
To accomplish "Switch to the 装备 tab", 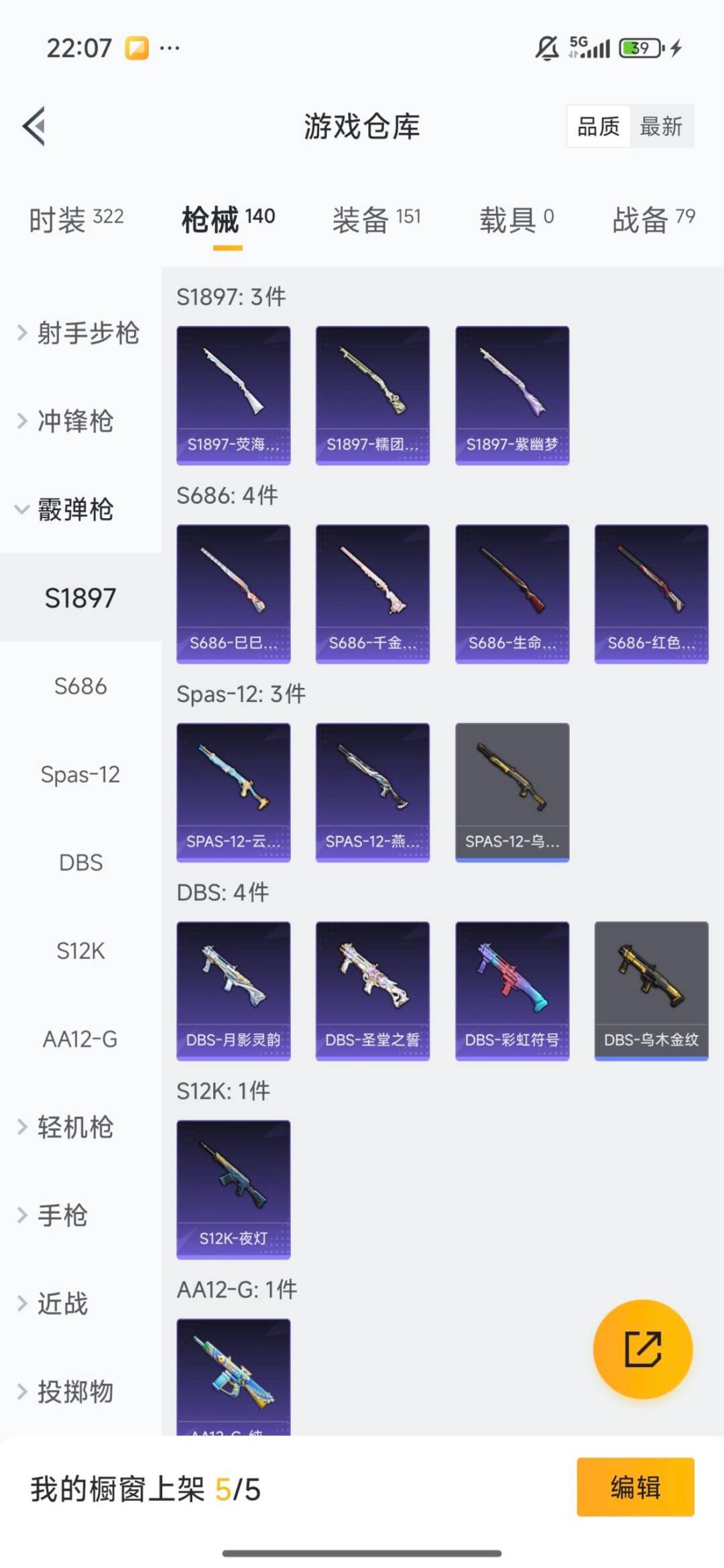I will point(376,219).
